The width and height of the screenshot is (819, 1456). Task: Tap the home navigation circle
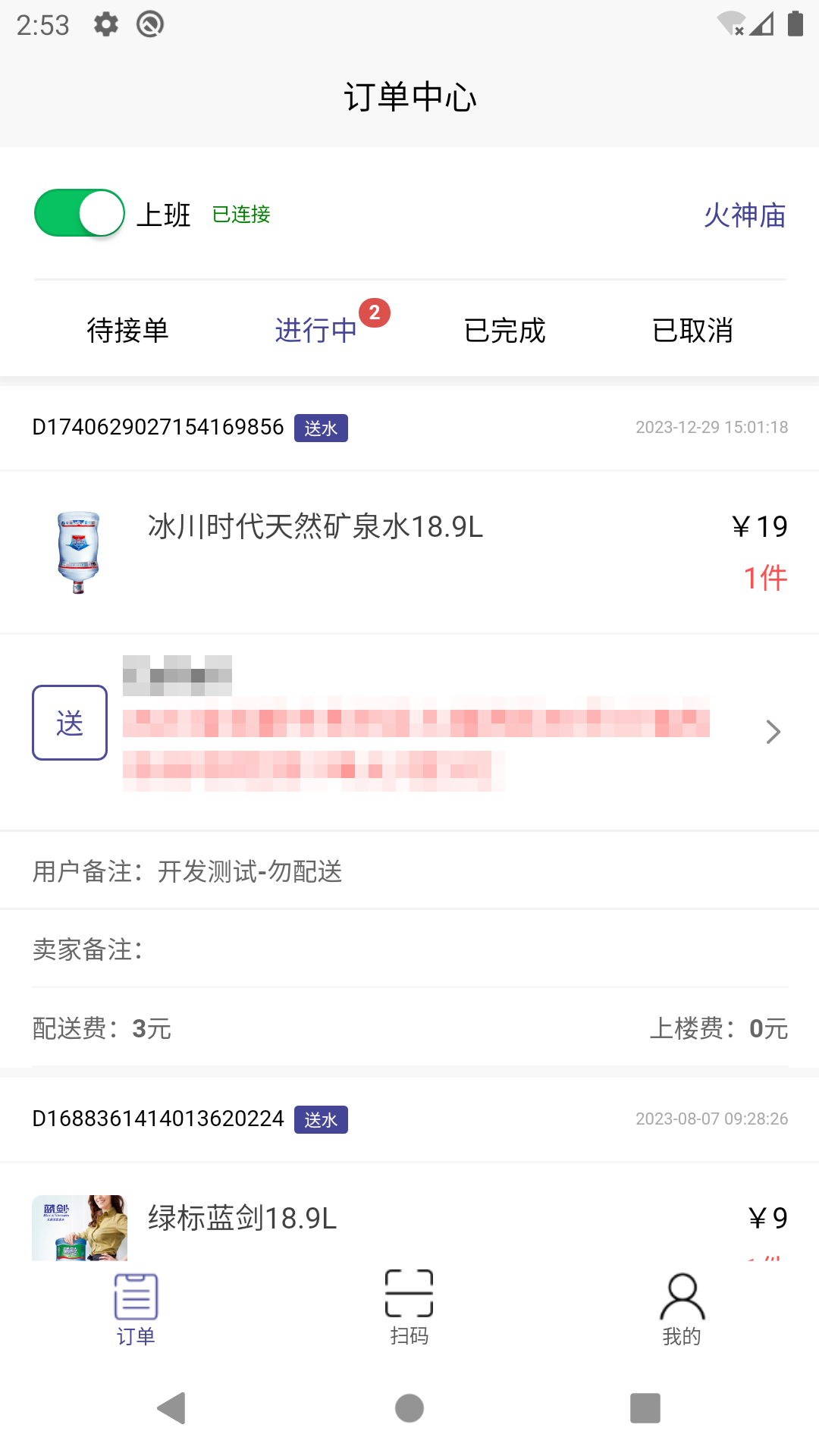[409, 1409]
